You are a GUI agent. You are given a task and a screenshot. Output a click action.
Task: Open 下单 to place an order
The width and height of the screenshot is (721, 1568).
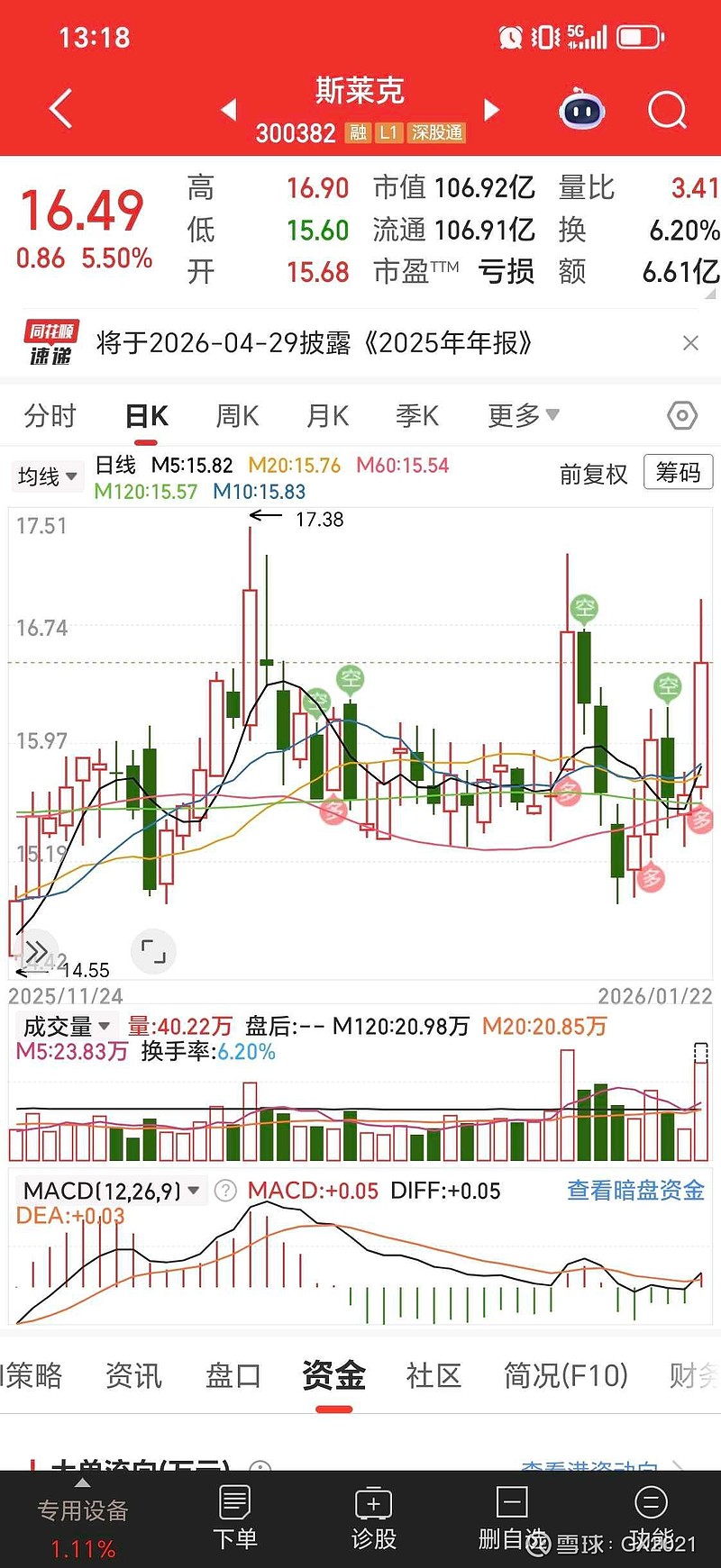234,1518
